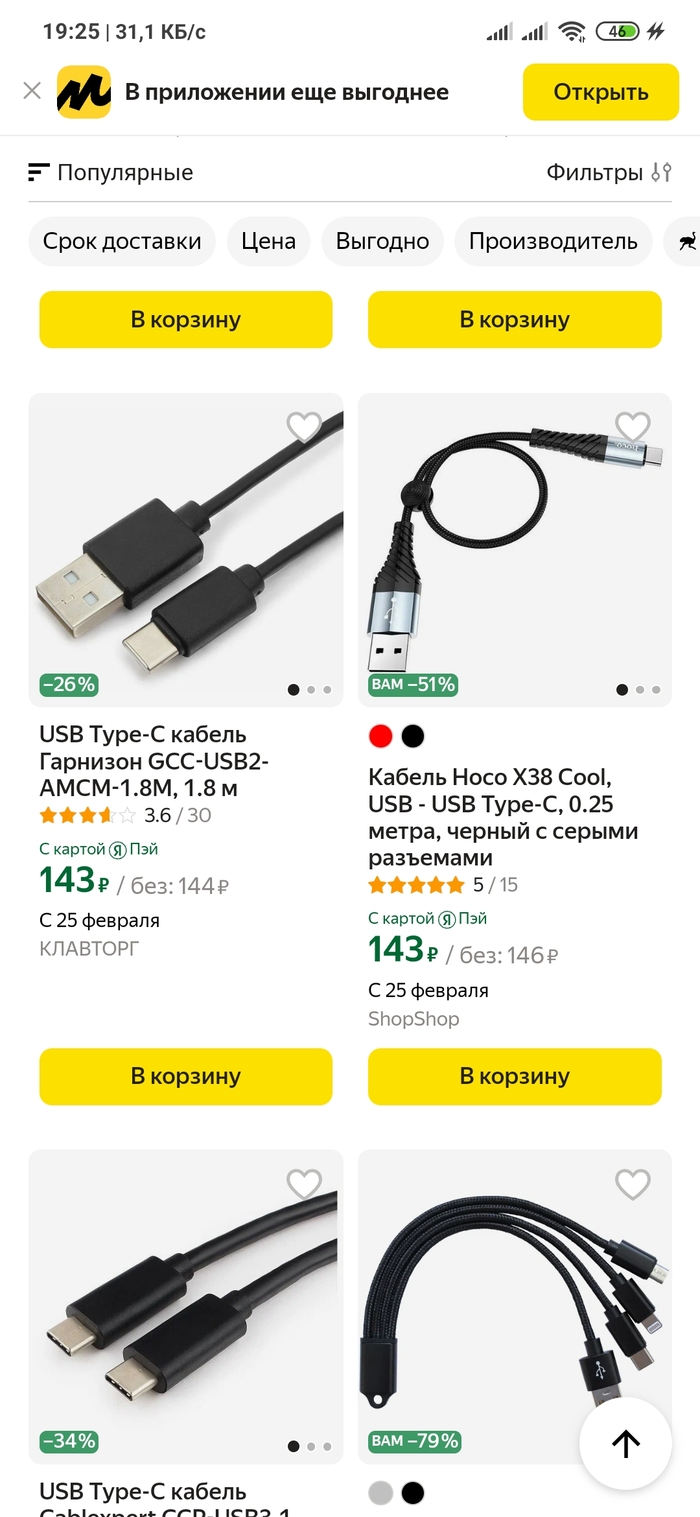Favorite the Cablexpert USB Type-C cable

point(304,1184)
